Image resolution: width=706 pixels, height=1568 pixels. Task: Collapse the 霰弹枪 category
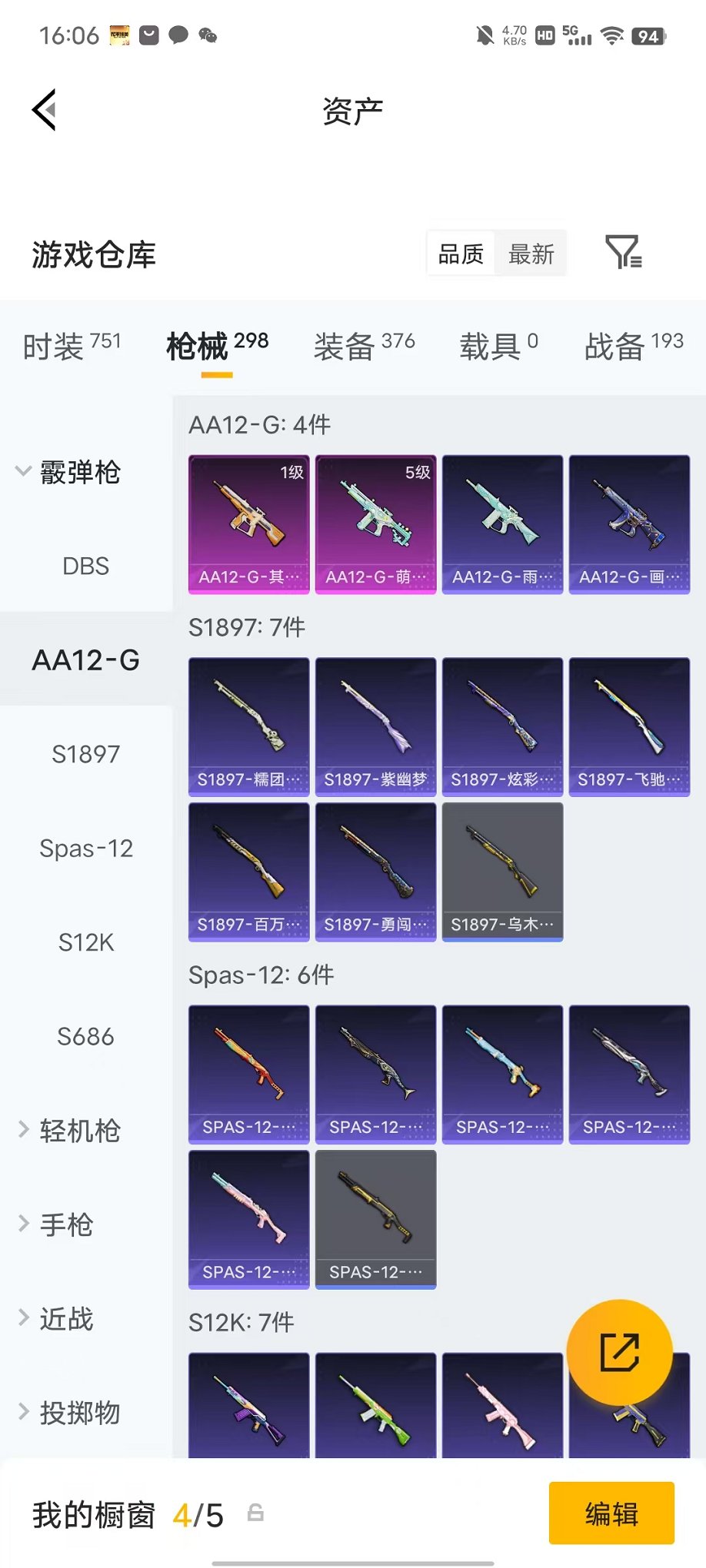tap(69, 472)
